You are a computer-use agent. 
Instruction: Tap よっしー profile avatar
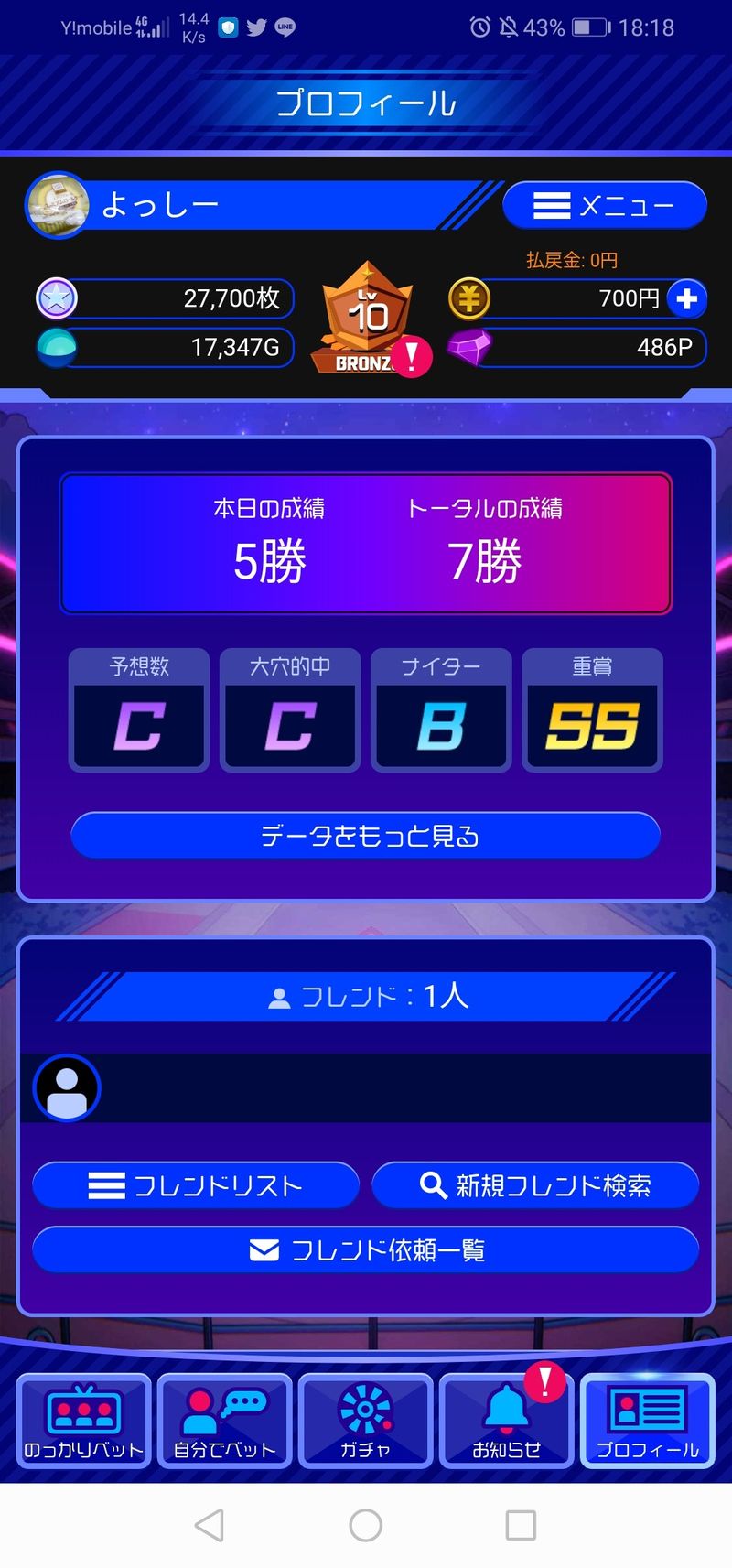click(x=59, y=205)
